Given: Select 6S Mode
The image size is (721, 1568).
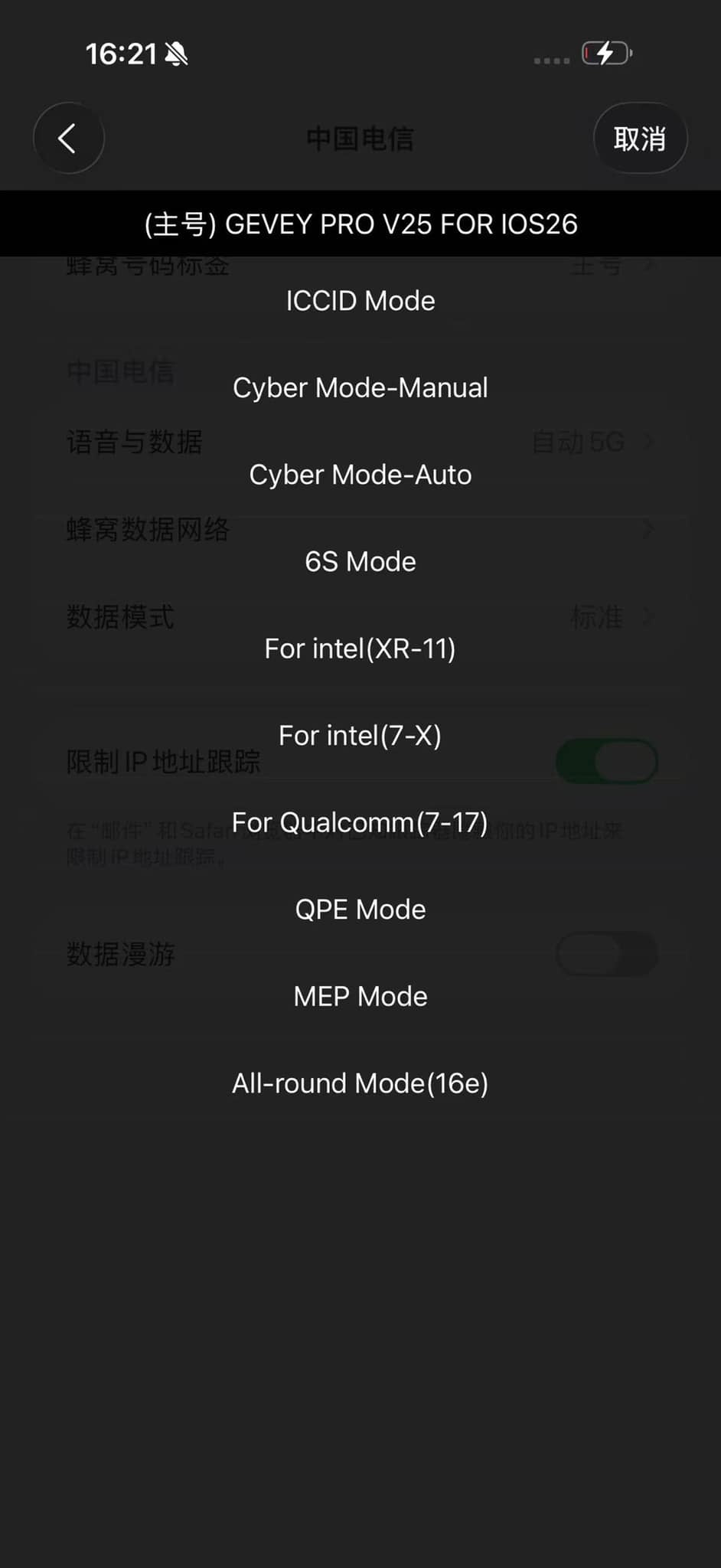Looking at the screenshot, I should [360, 562].
